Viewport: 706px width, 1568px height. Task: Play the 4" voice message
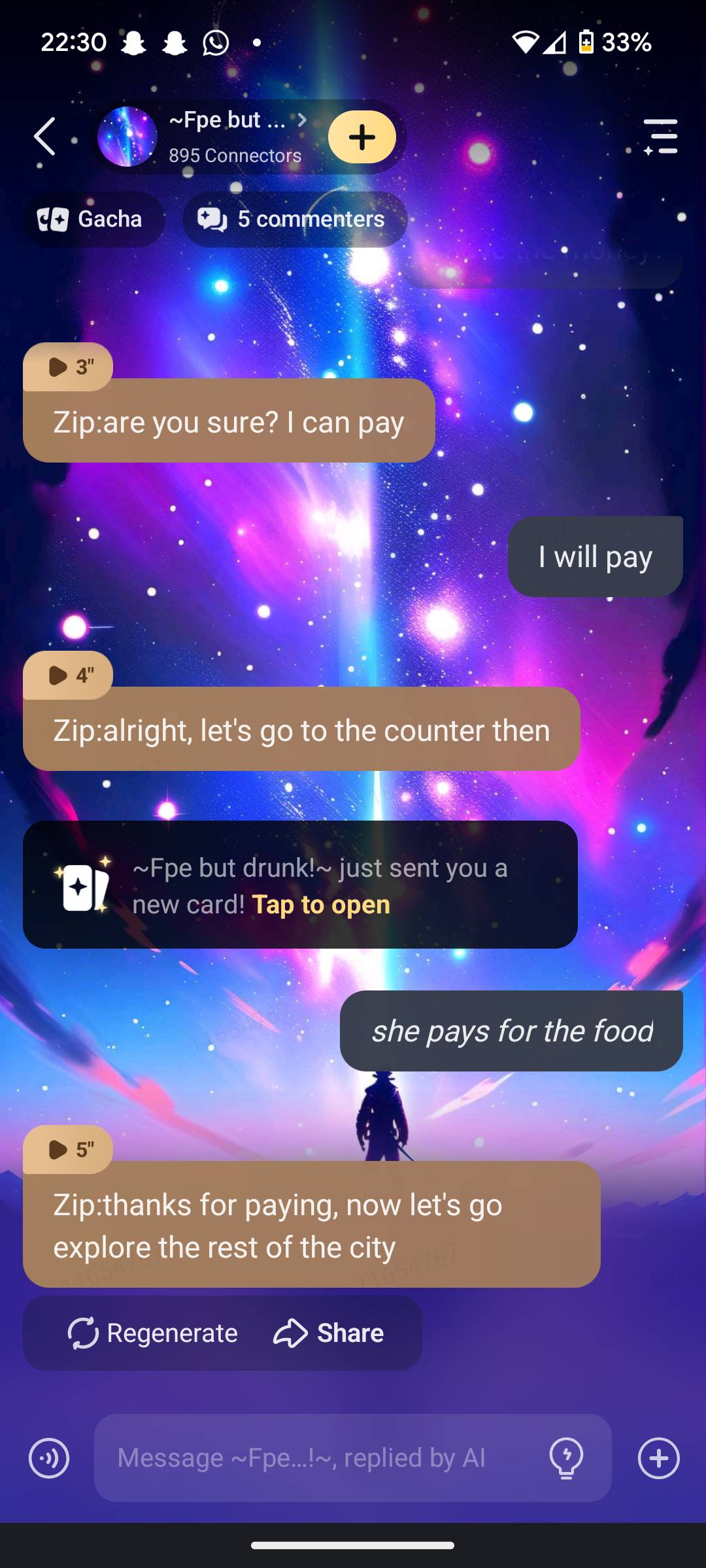(x=68, y=675)
